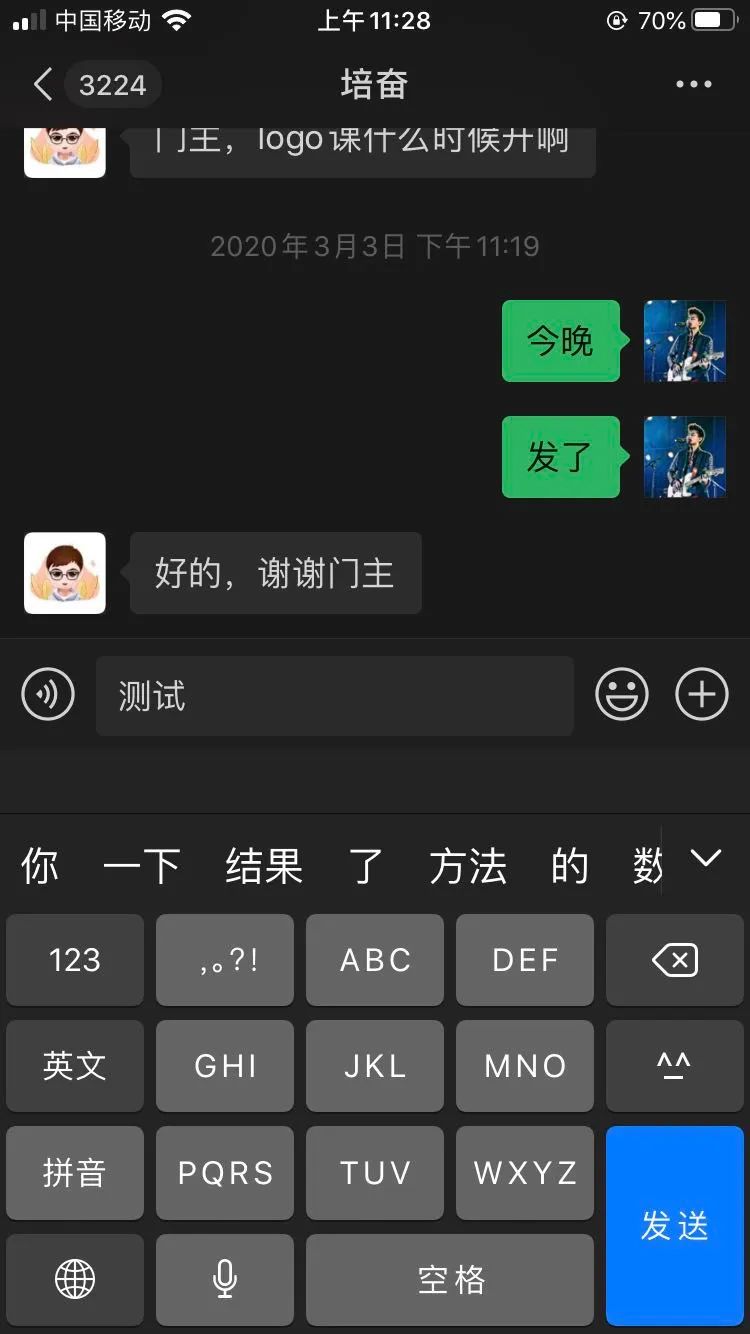This screenshot has width=750, height=1334.
Task: Insert a space with 空格
Action: [450, 1278]
